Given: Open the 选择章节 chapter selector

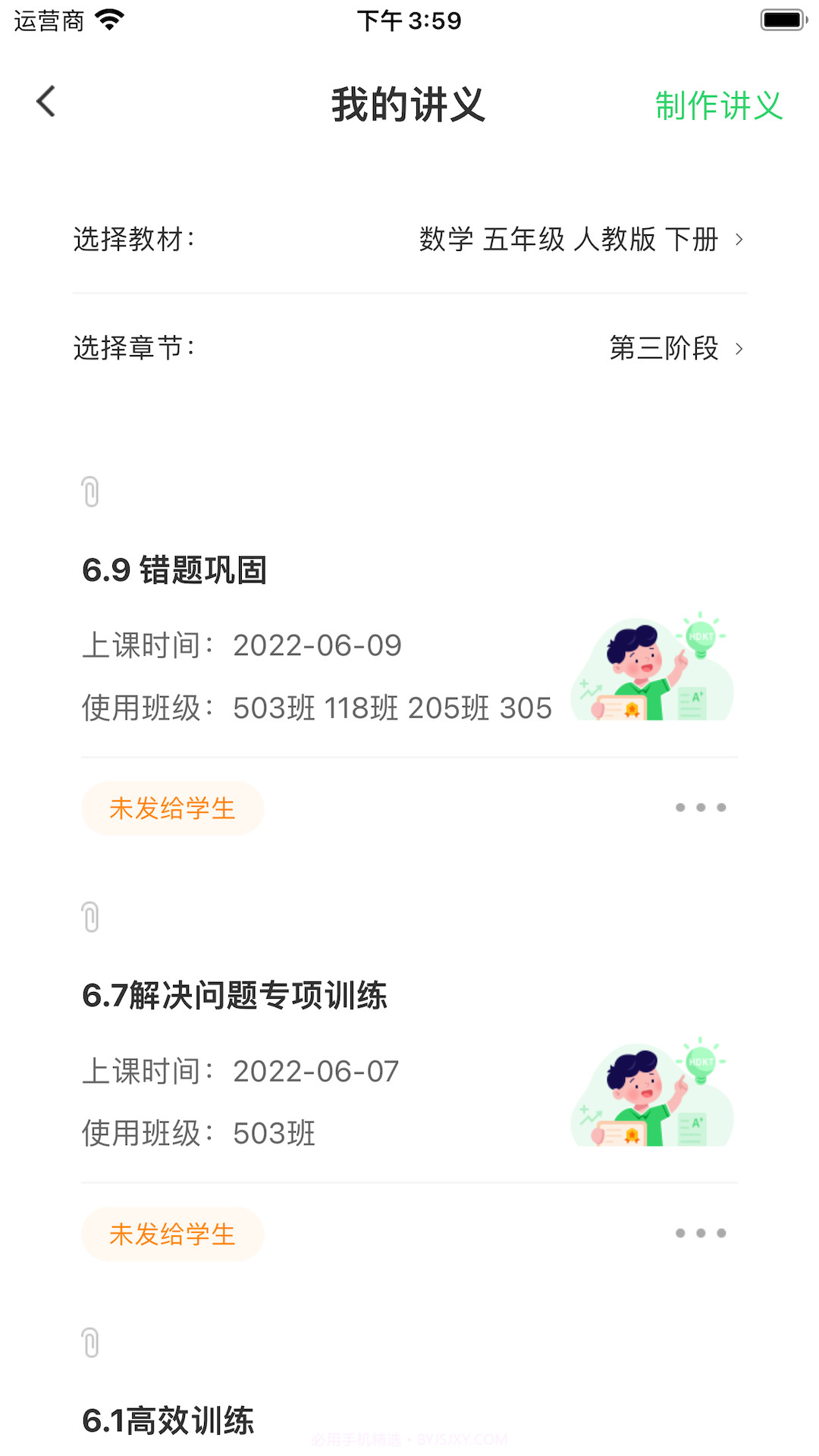Looking at the screenshot, I should 666,349.
